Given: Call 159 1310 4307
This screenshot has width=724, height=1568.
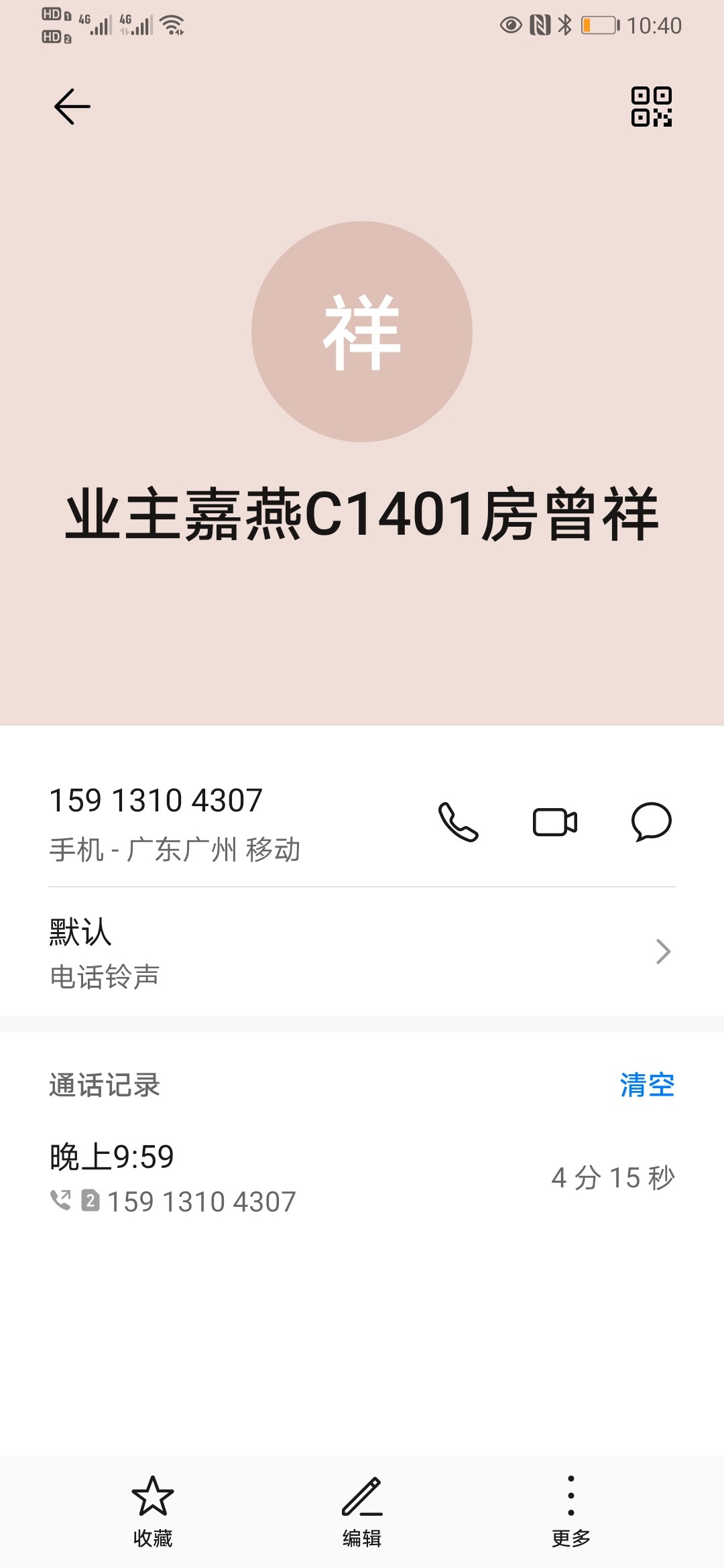Looking at the screenshot, I should click(459, 822).
